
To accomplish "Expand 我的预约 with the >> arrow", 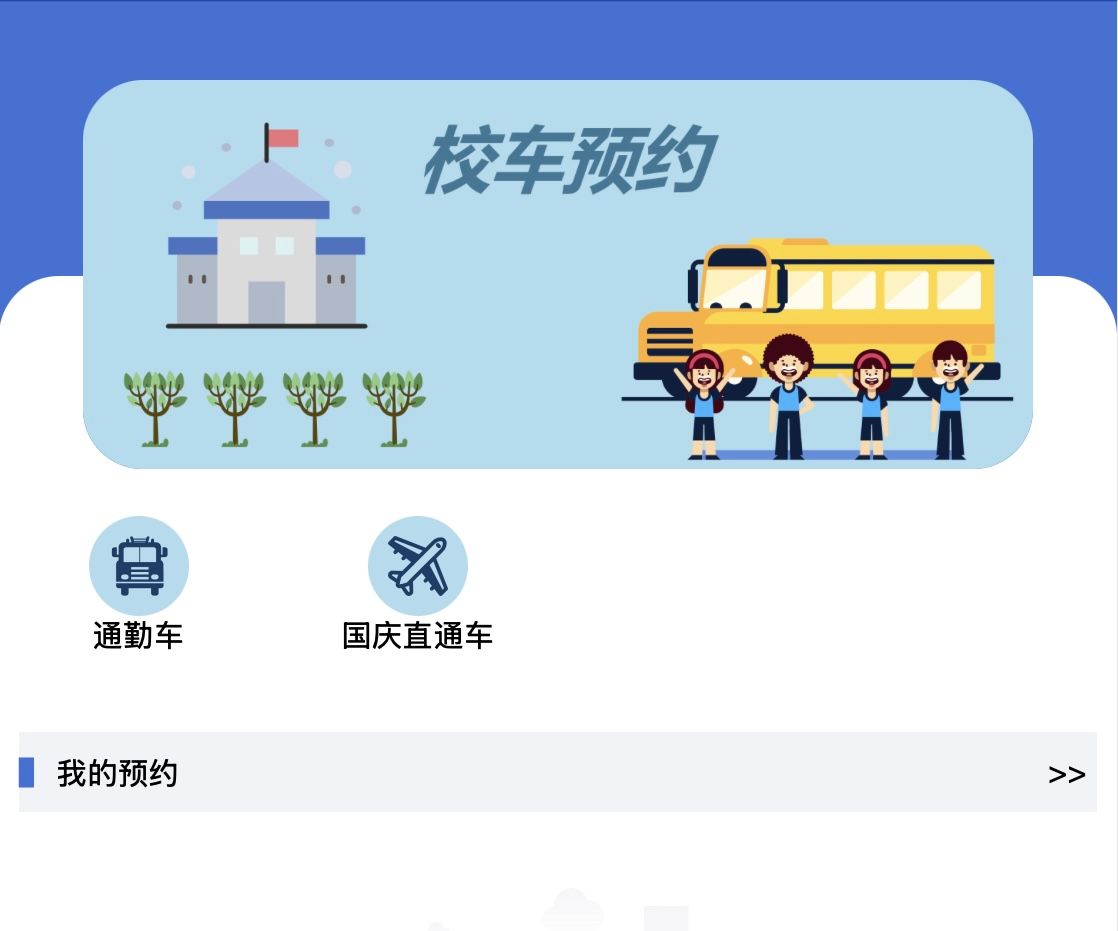I will click(1066, 774).
